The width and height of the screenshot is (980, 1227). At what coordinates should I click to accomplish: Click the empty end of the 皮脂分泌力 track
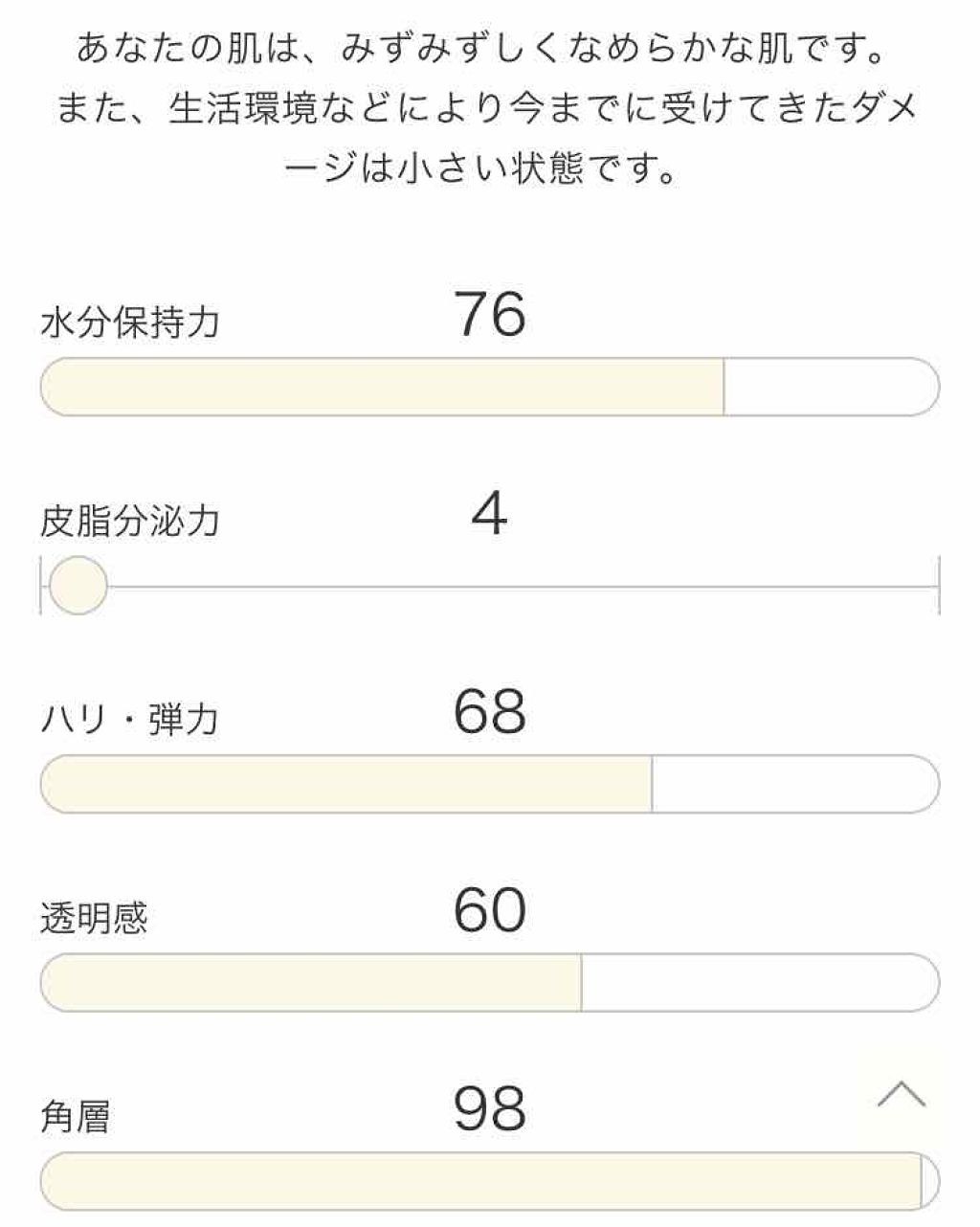point(861,583)
